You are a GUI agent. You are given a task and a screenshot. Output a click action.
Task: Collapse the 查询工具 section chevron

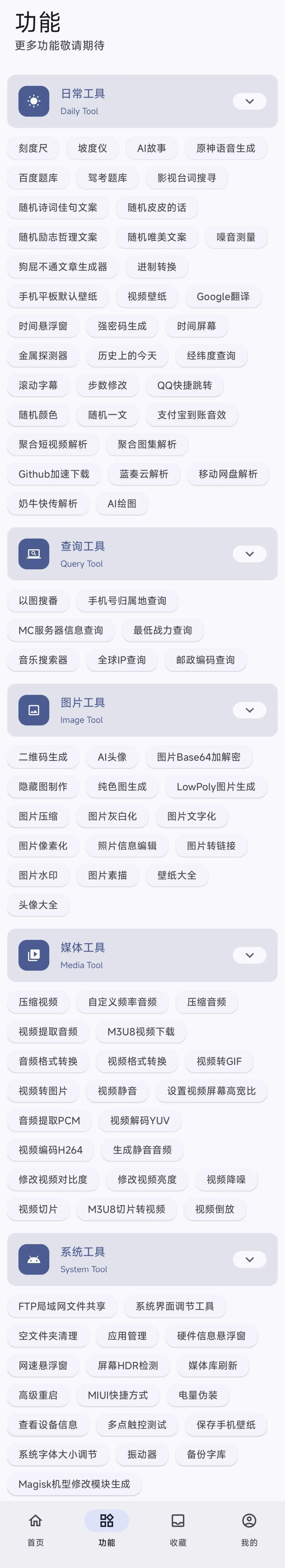coord(250,554)
